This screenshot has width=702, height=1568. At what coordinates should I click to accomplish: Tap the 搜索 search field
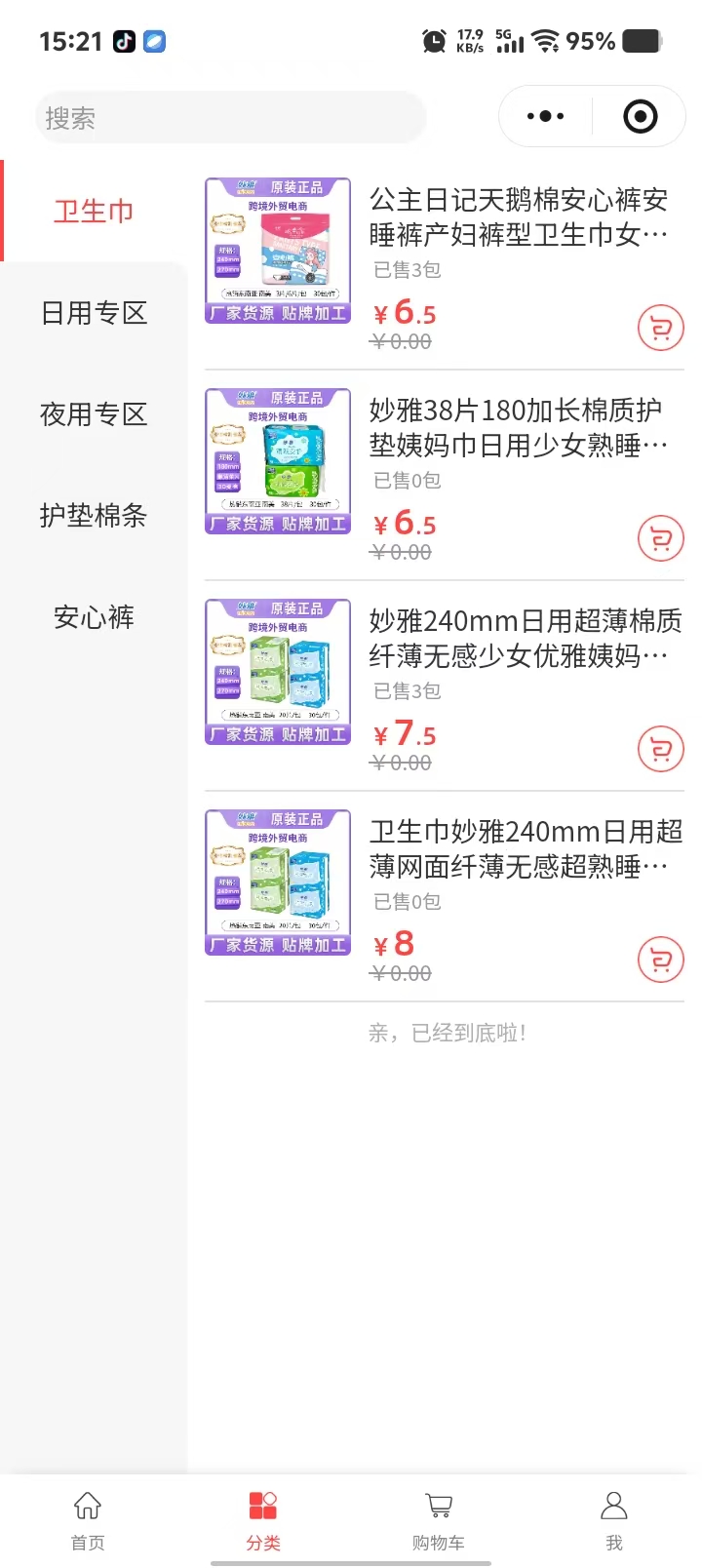(230, 118)
